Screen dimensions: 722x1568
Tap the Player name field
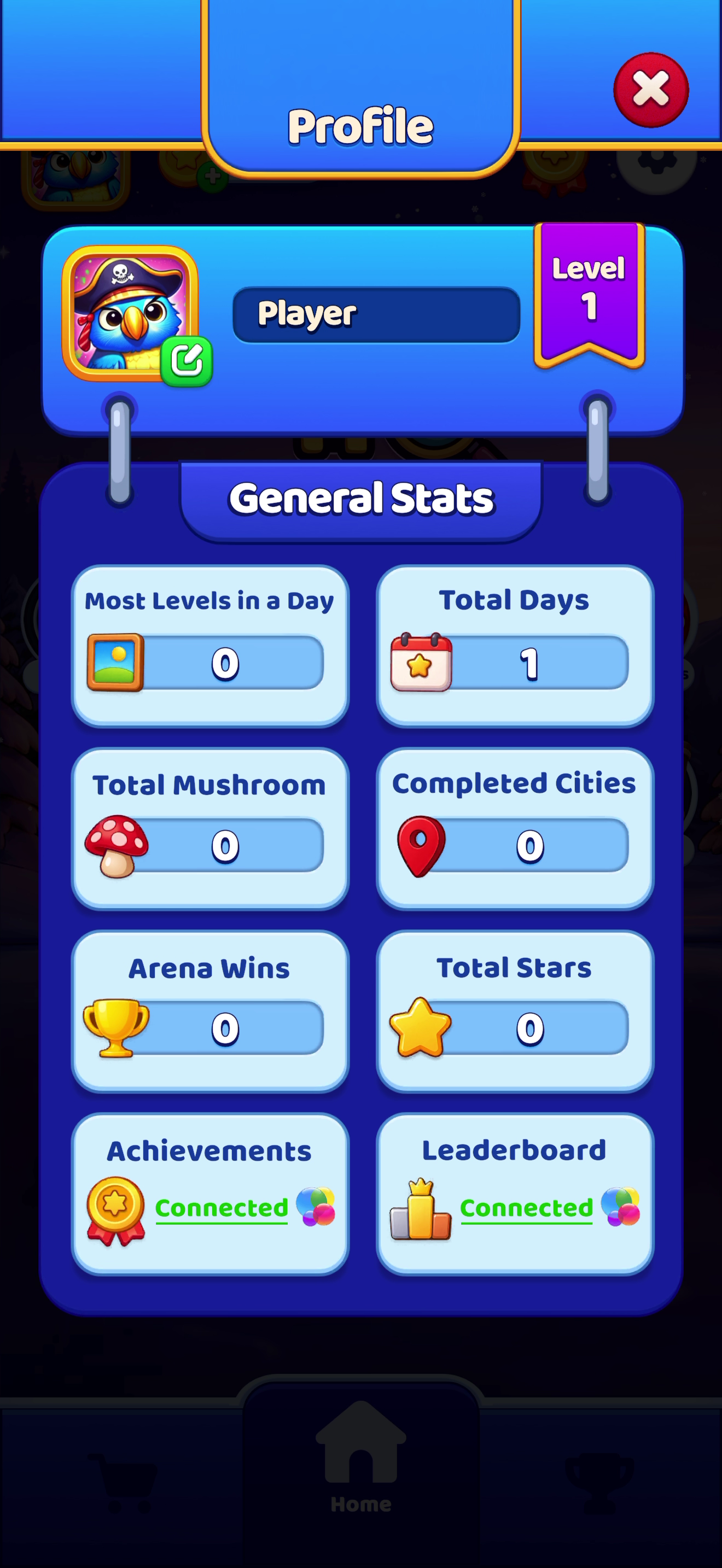376,315
